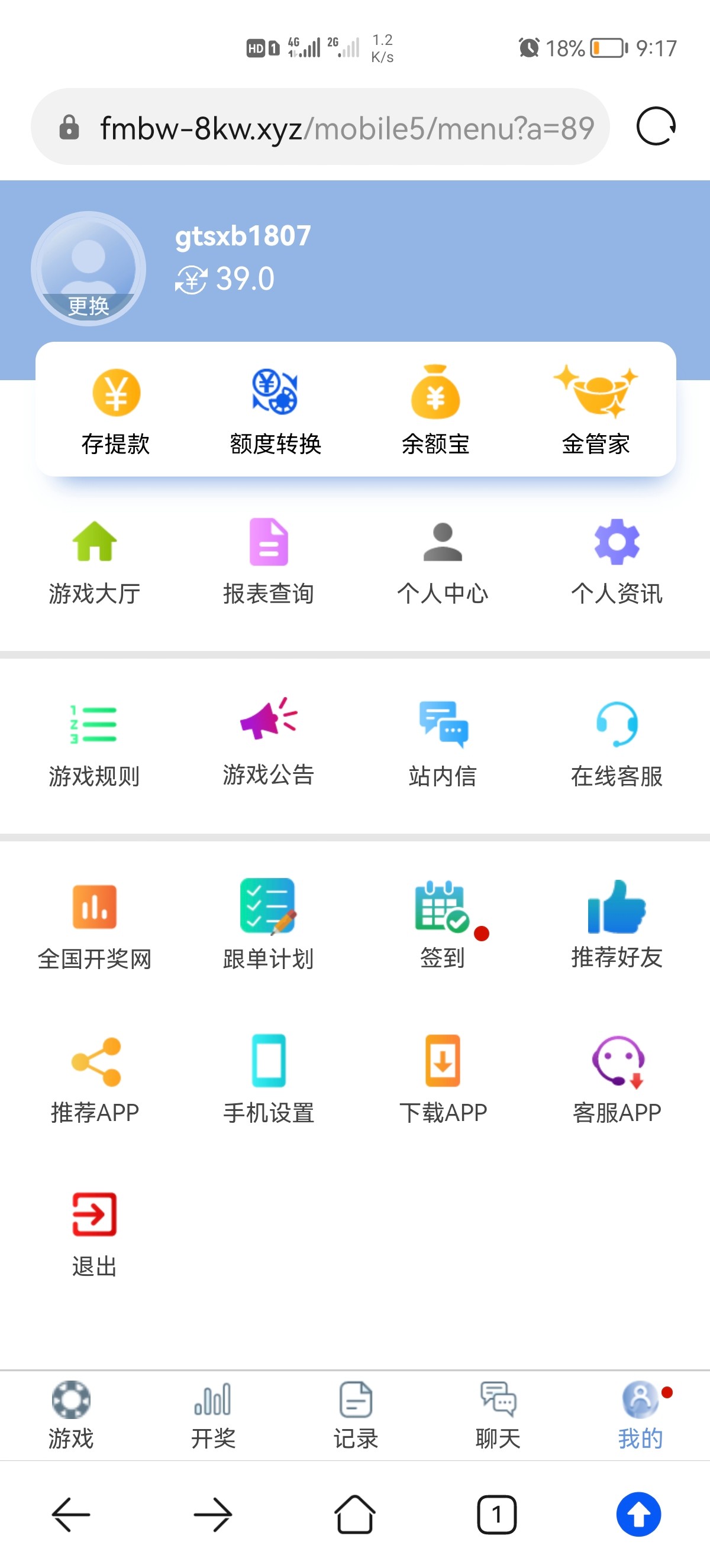This screenshot has height=1568, width=710.
Task: Open 余额宝
Action: [x=435, y=410]
